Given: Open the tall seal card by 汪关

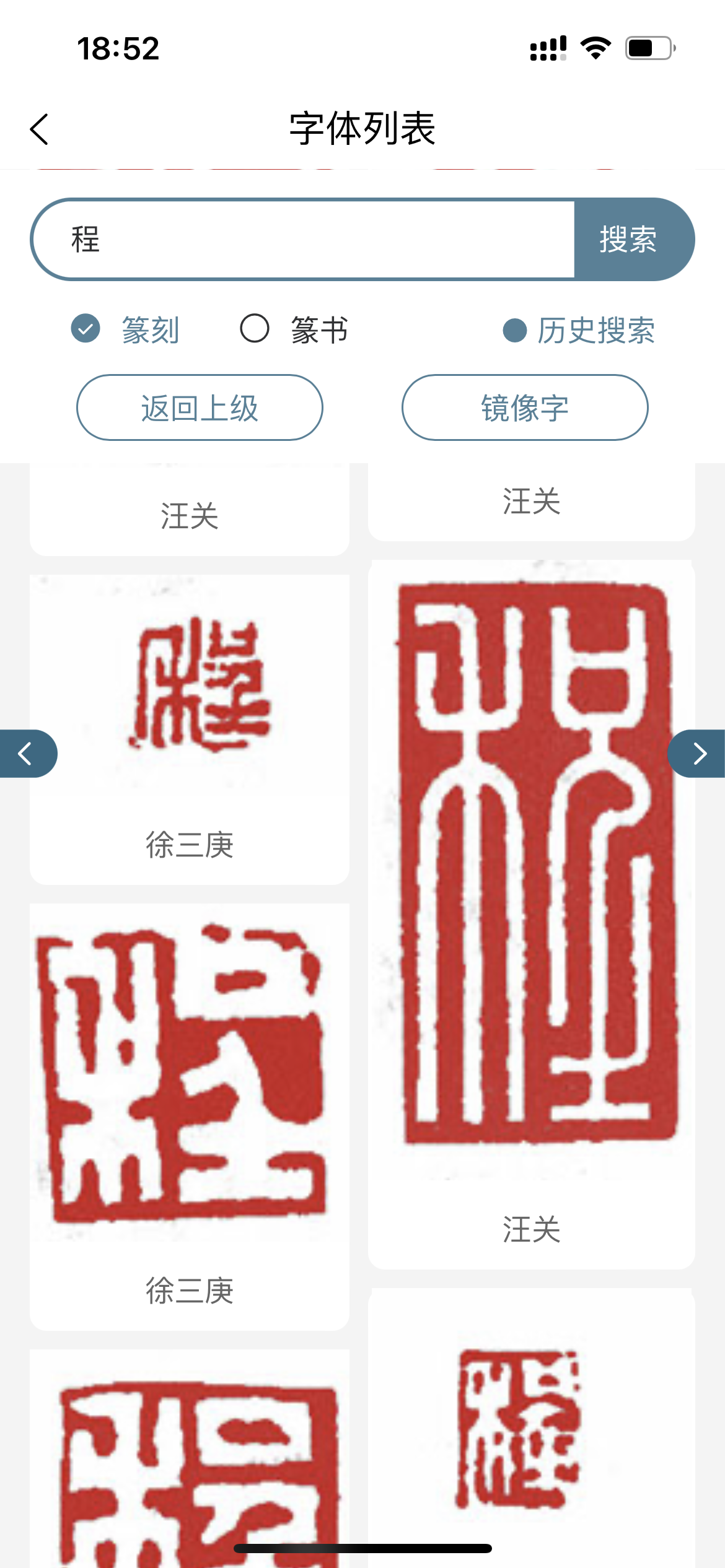Looking at the screenshot, I should coord(532,914).
